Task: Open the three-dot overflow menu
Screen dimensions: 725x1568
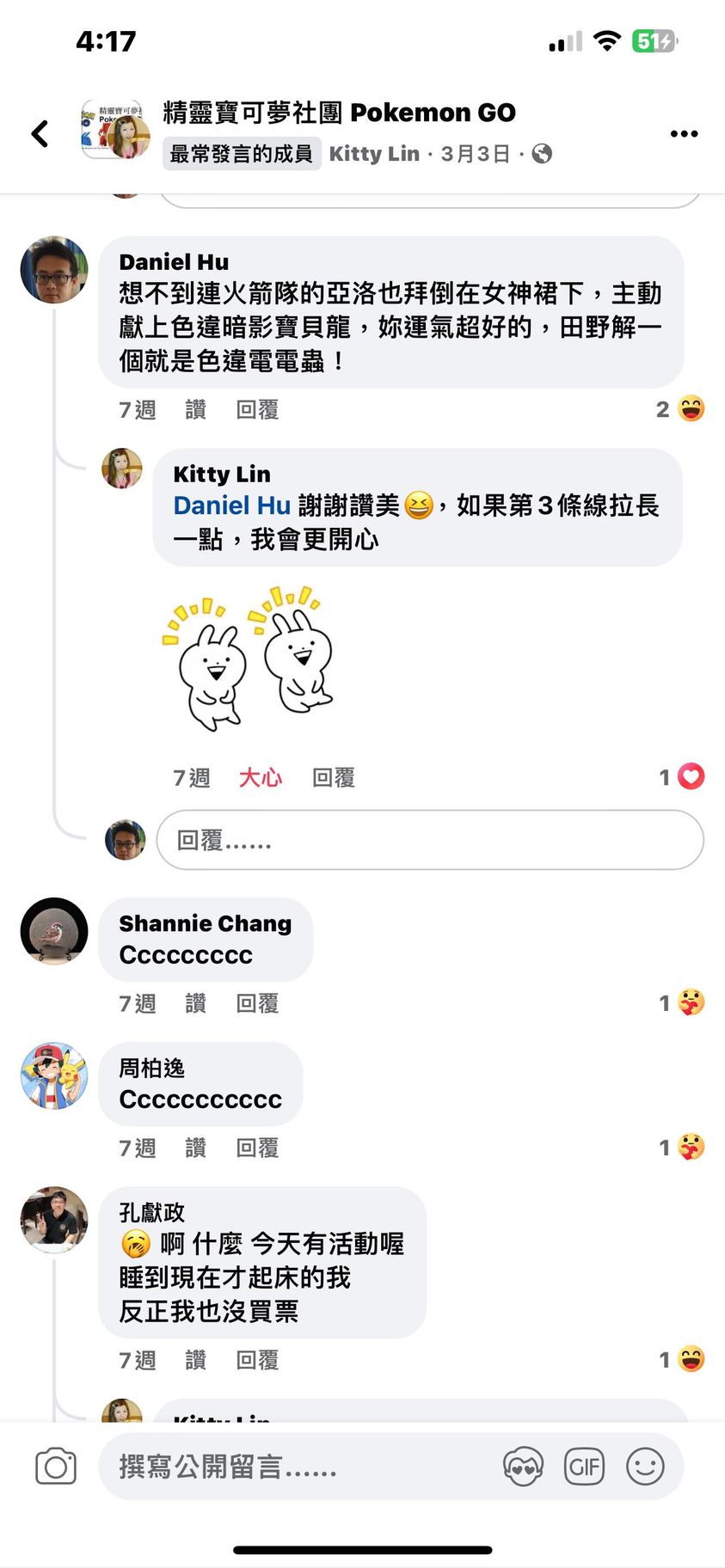Action: [x=684, y=133]
